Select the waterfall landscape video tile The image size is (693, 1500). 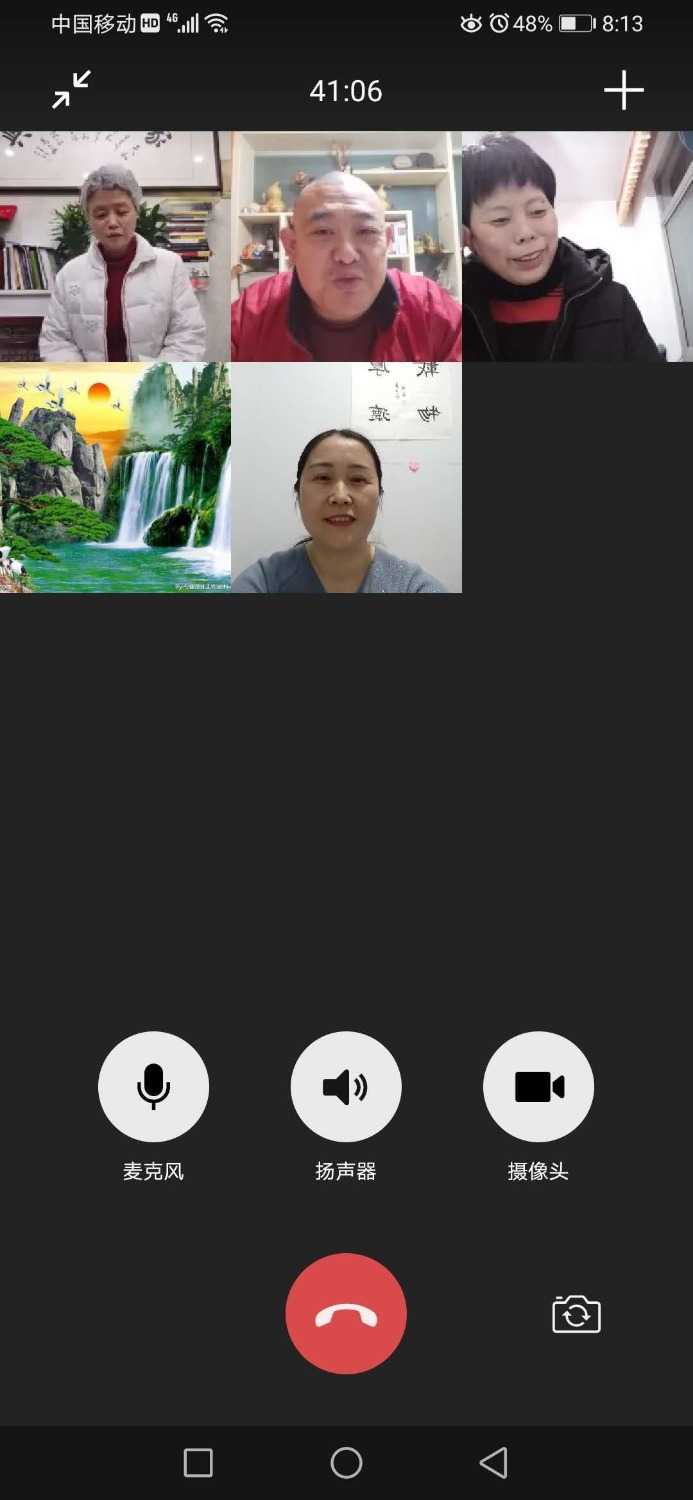(115, 477)
